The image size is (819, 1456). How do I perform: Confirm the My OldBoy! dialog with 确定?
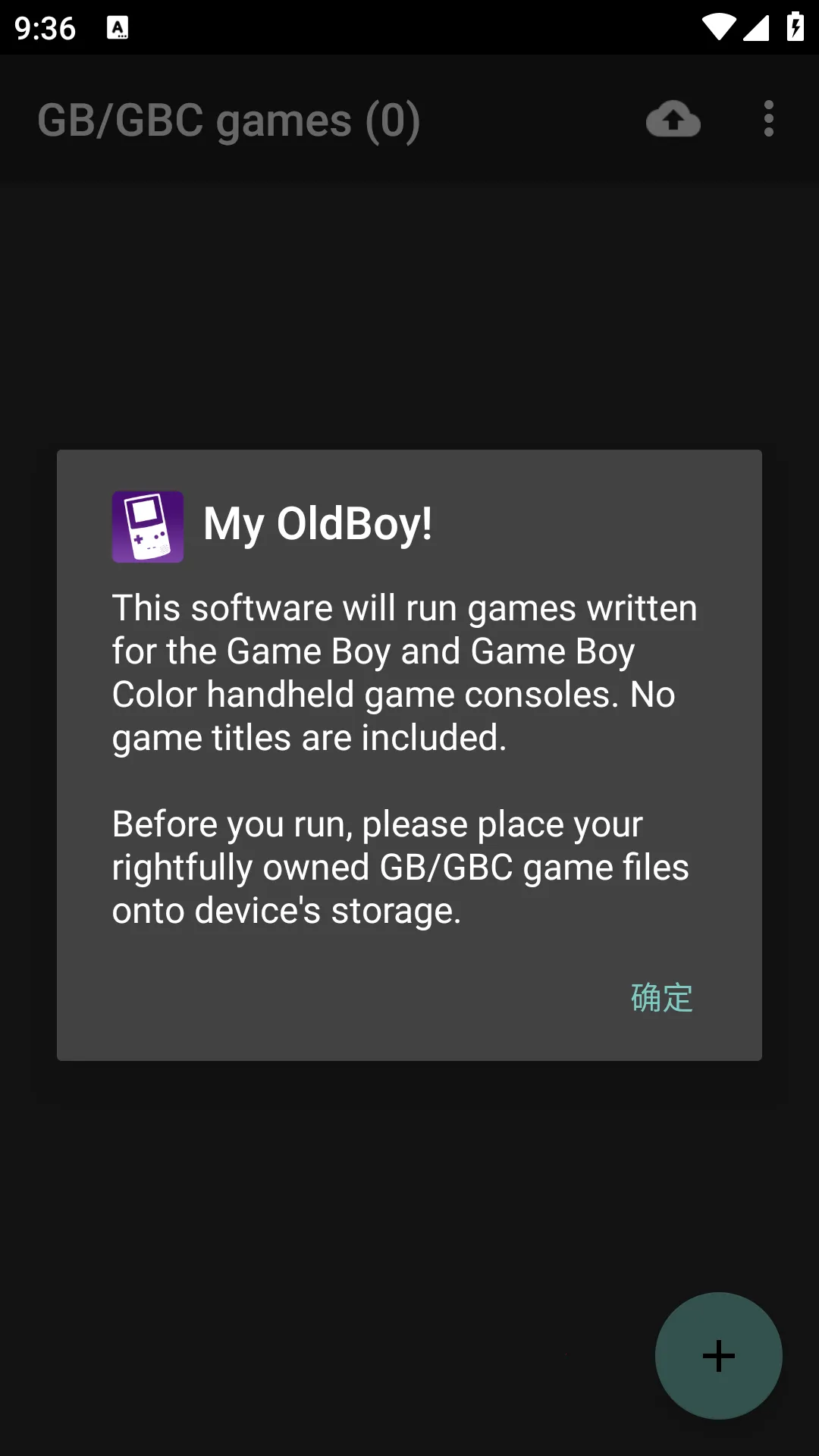(x=661, y=998)
